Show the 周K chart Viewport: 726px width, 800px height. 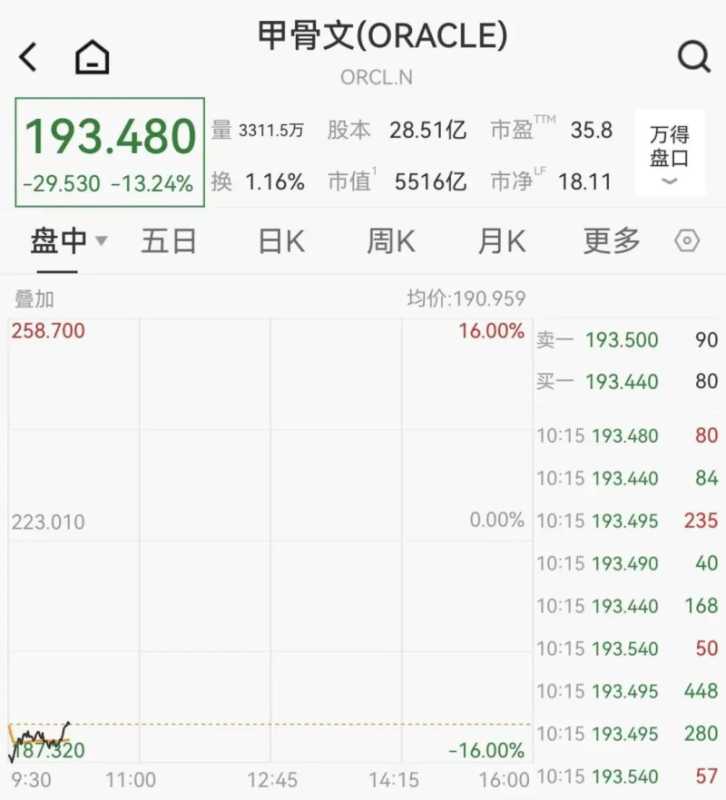coord(390,241)
